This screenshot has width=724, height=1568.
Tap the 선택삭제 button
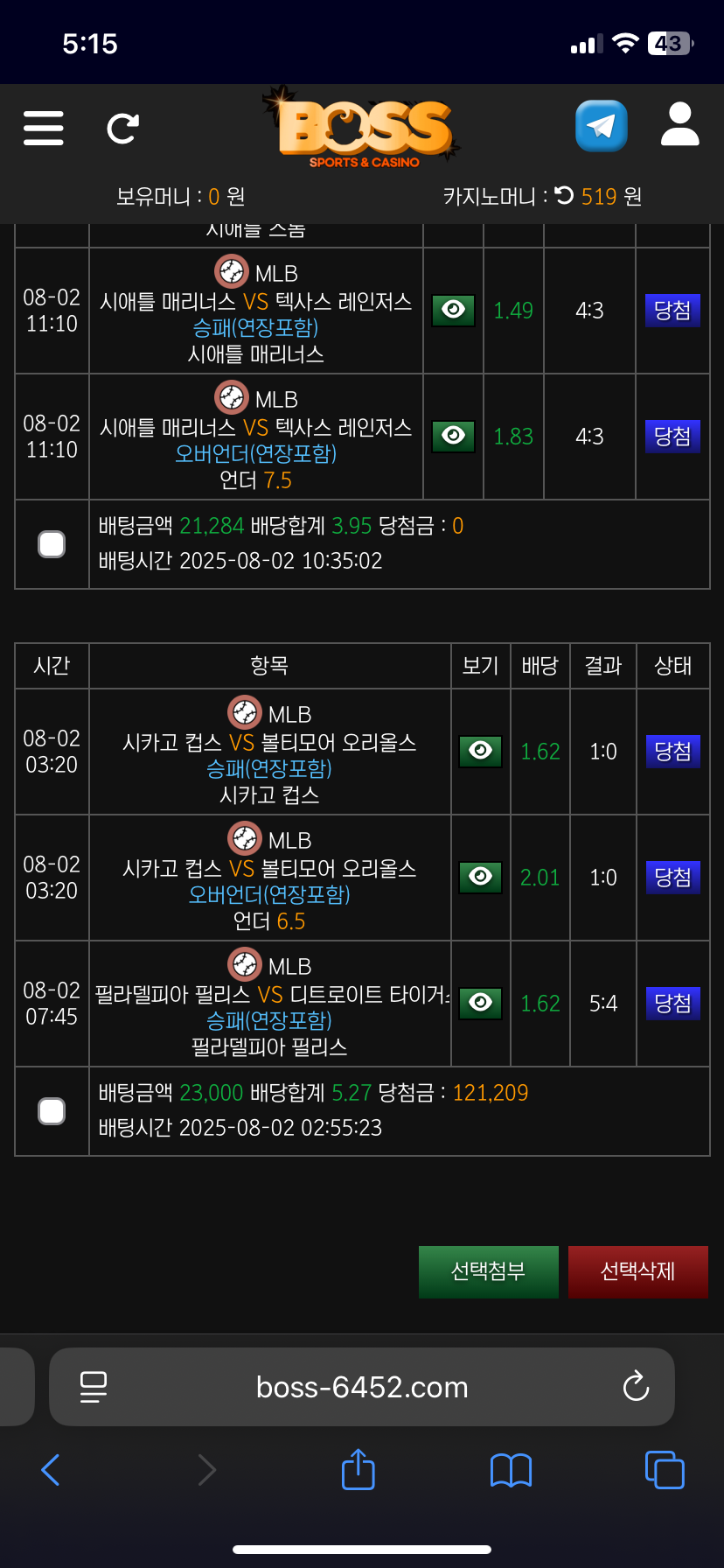[x=637, y=1271]
